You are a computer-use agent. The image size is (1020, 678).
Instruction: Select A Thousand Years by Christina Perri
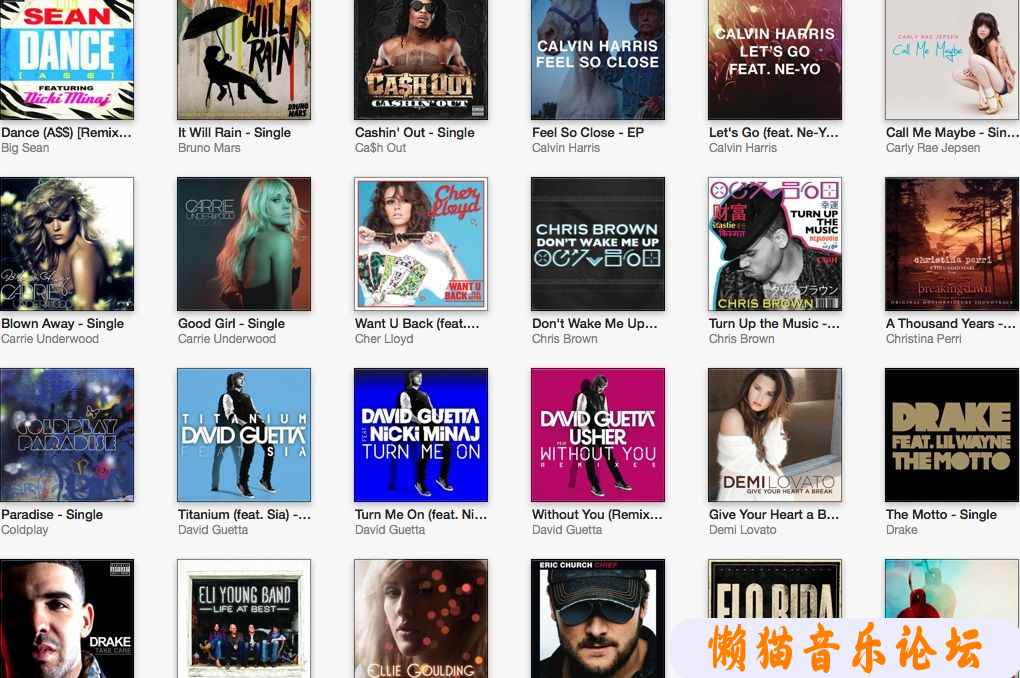952,244
